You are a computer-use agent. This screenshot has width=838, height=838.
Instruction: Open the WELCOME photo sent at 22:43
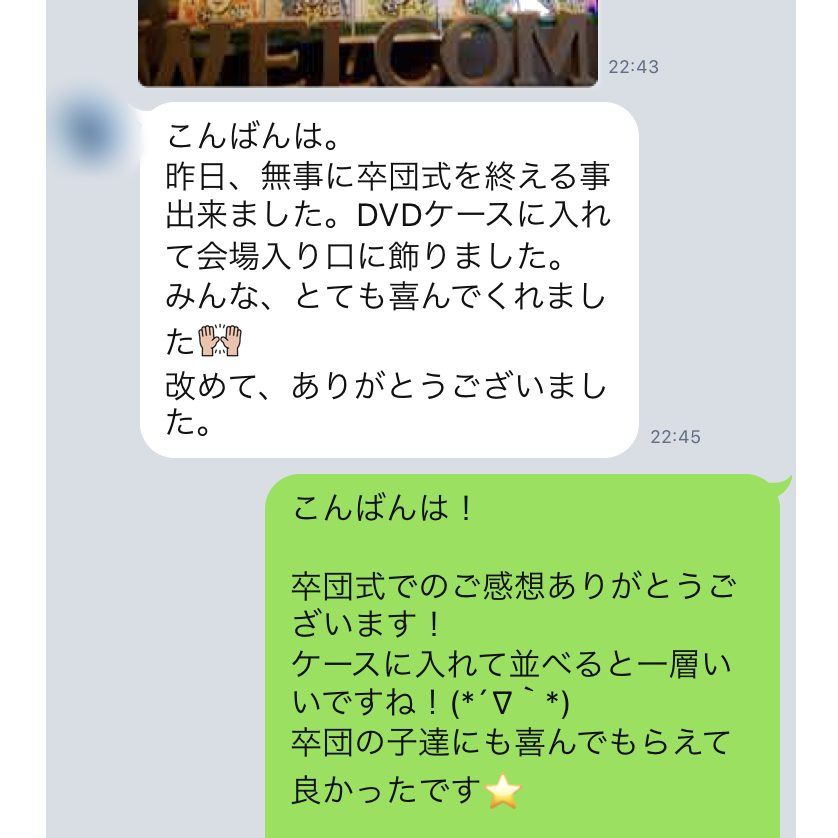pos(367,43)
